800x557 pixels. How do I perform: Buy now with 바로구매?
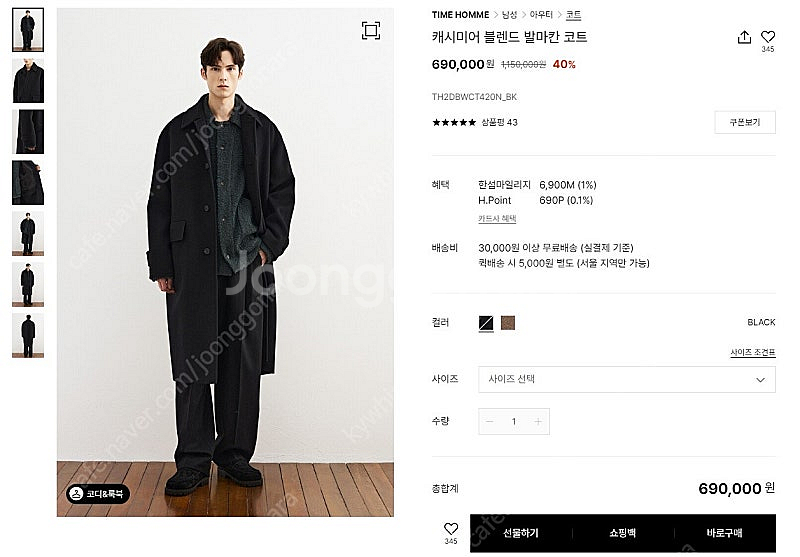pyautogui.click(x=724, y=533)
